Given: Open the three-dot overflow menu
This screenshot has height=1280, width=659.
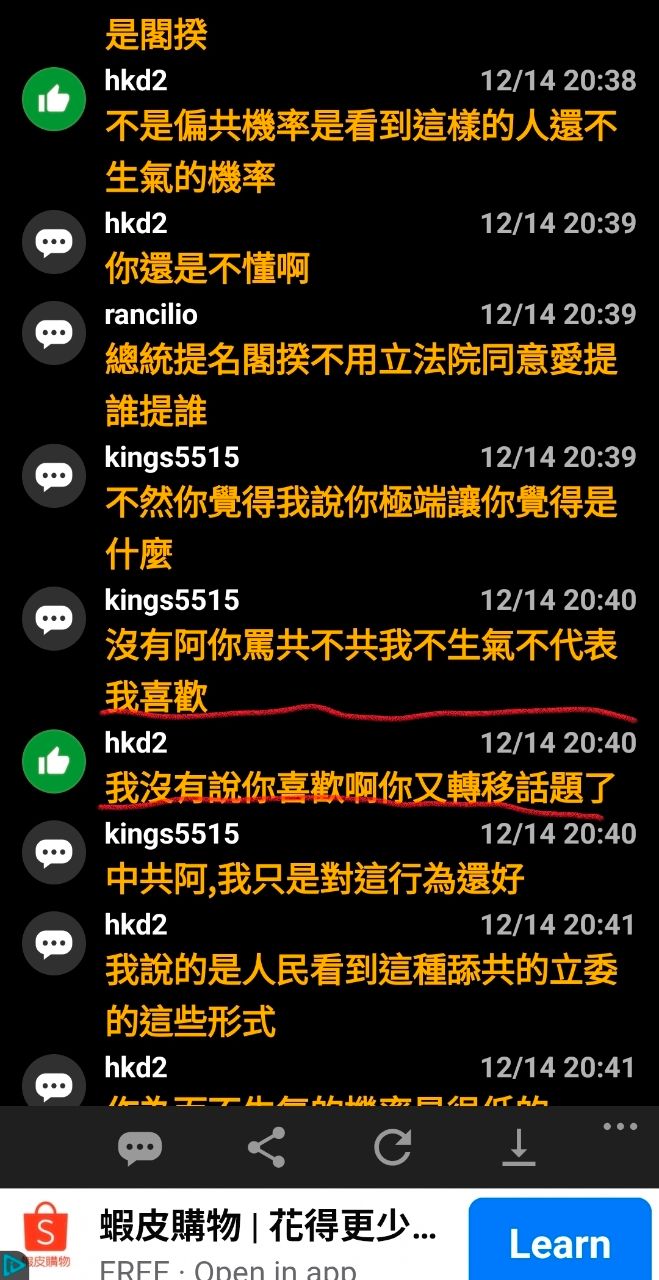Looking at the screenshot, I should click(620, 1127).
